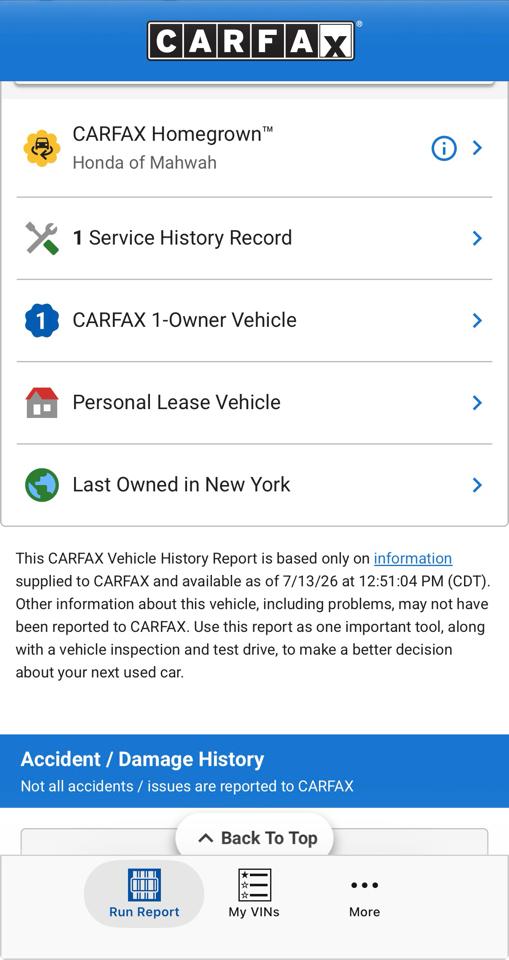View CARFAX 1-Owner Vehicle details
Viewport: 509px width, 960px height.
[254, 320]
